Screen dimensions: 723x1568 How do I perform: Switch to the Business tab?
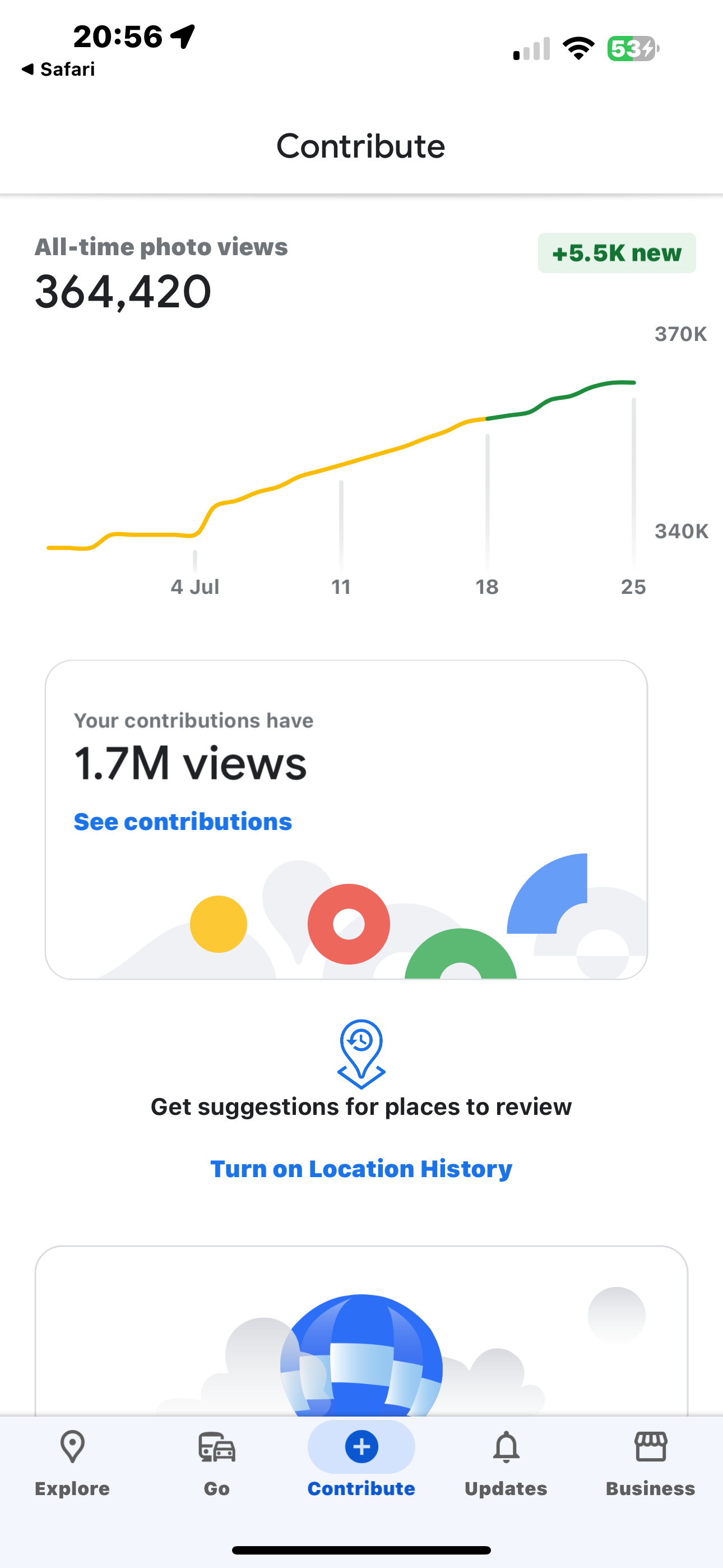click(650, 1464)
